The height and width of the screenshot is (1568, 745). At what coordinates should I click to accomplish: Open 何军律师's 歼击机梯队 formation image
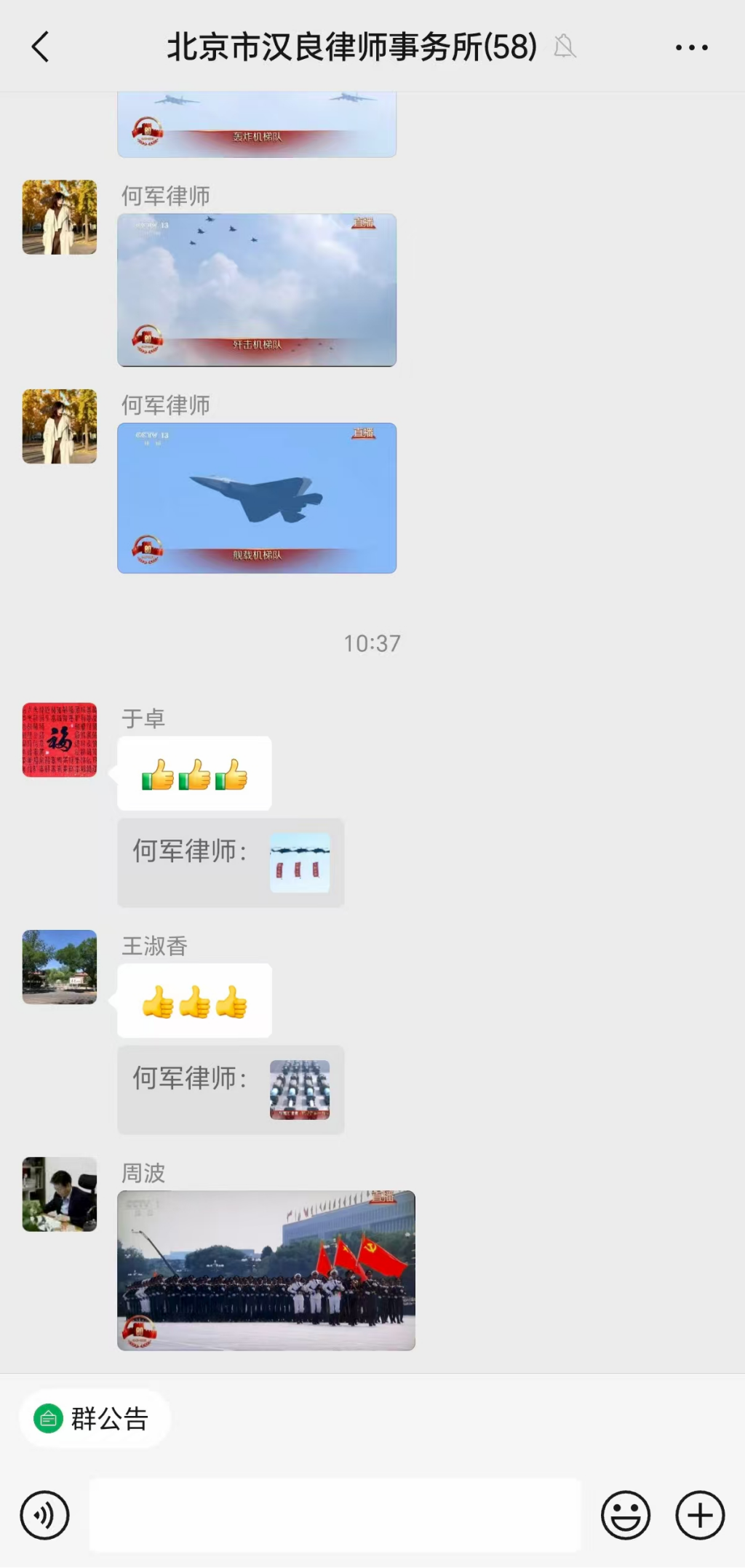click(x=257, y=290)
